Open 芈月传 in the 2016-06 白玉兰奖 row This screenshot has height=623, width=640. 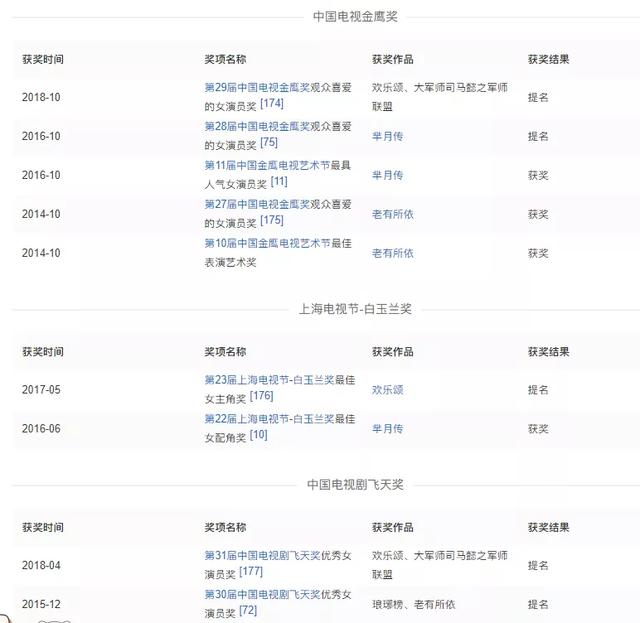click(x=387, y=429)
